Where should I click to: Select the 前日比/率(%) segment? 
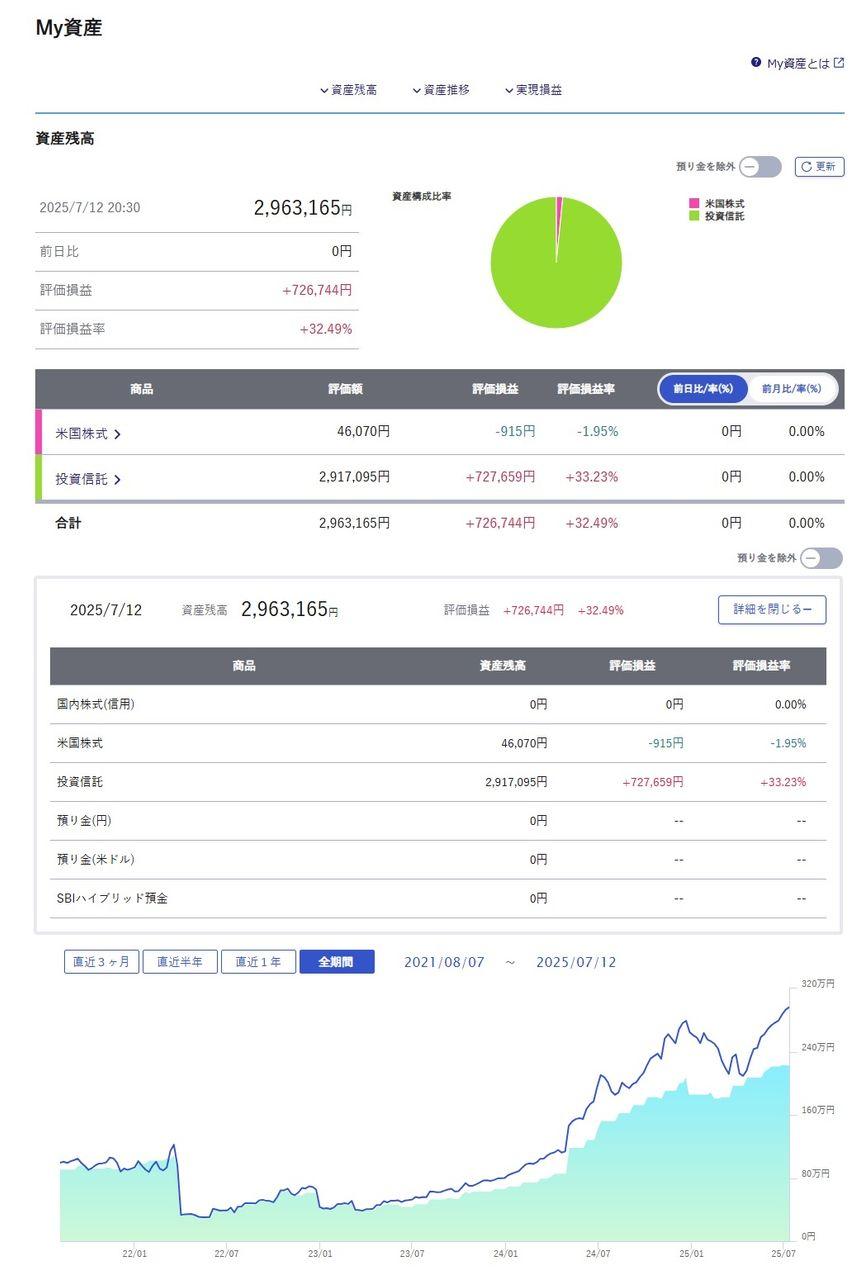(x=703, y=389)
